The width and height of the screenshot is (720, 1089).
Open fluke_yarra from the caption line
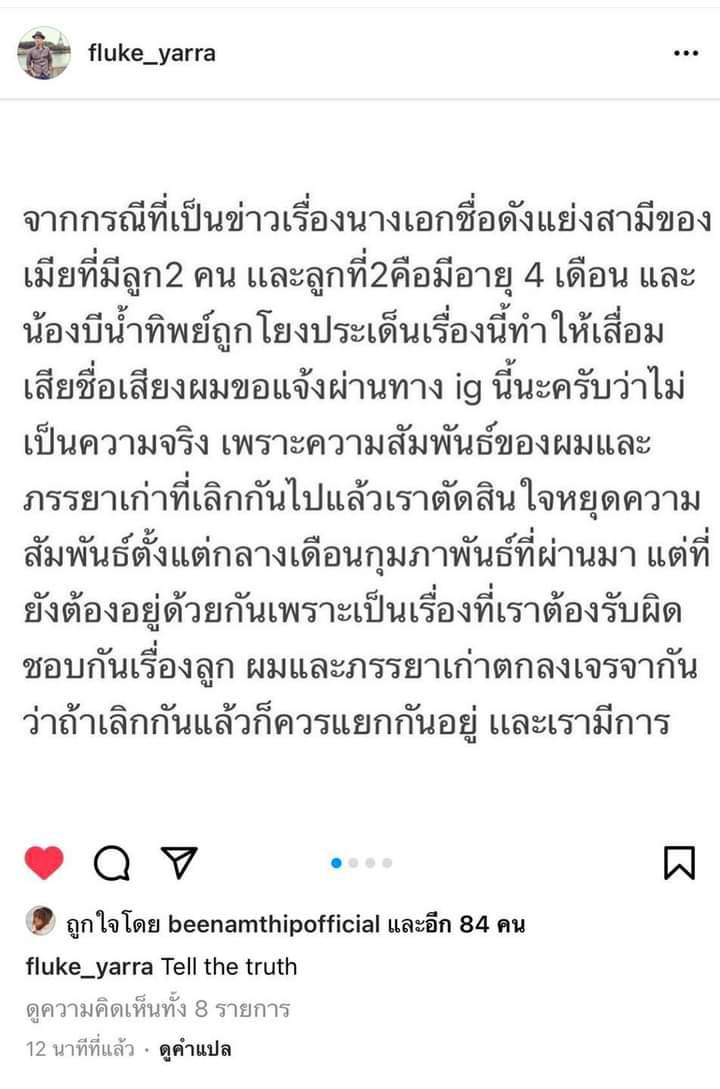point(89,967)
